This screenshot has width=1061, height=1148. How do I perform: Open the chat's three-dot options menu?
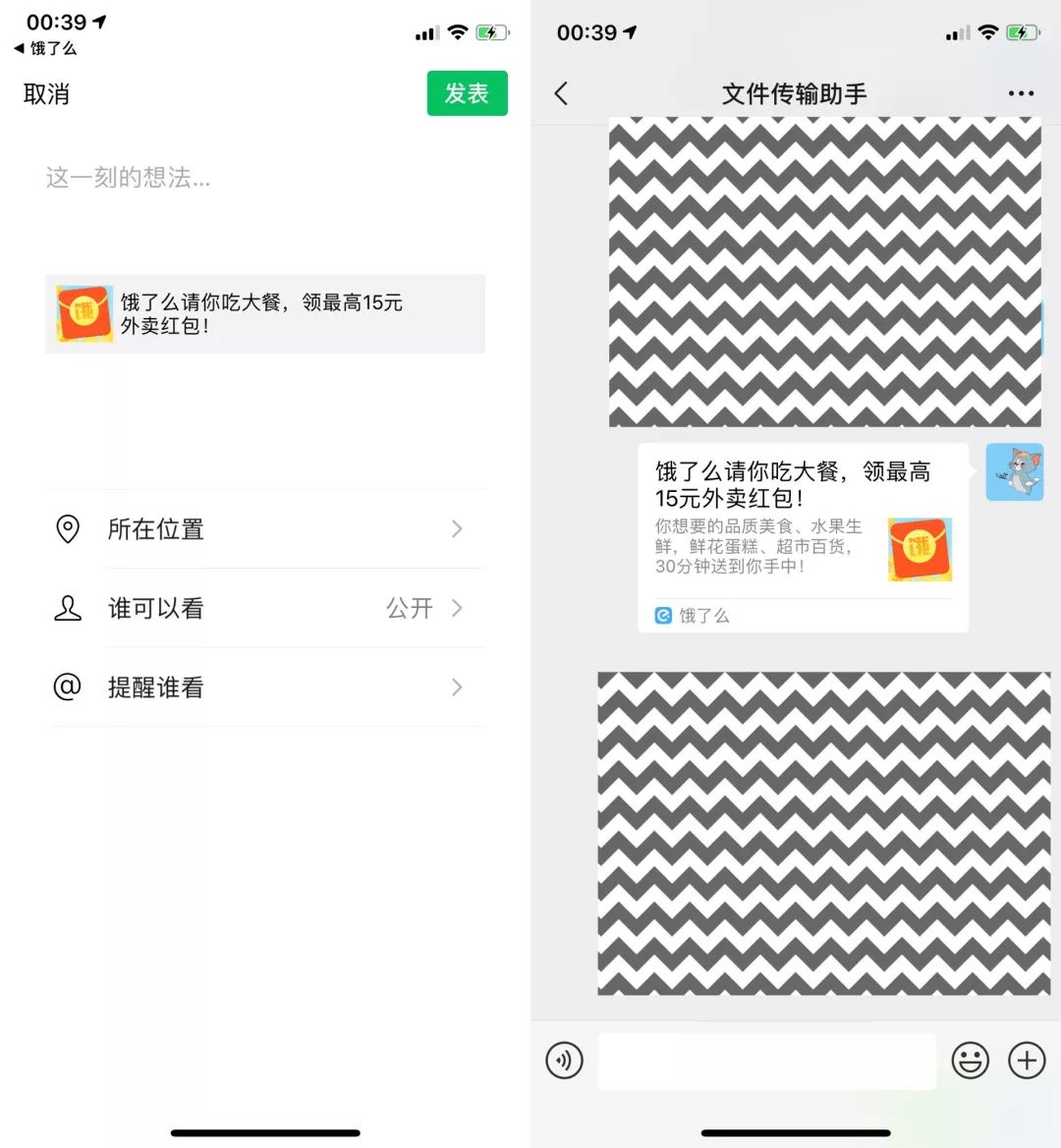click(1021, 94)
